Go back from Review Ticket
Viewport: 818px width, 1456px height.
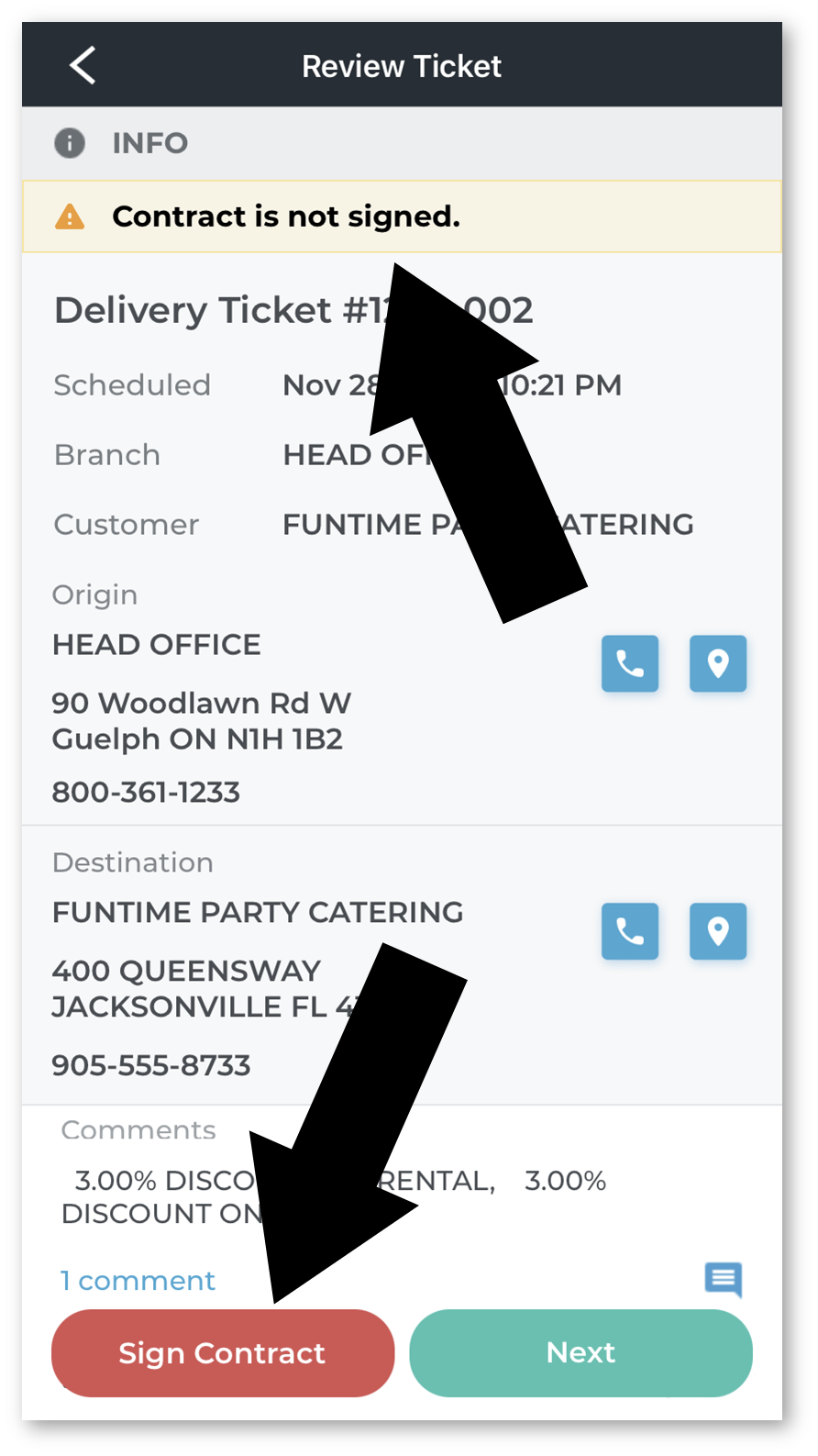[83, 66]
